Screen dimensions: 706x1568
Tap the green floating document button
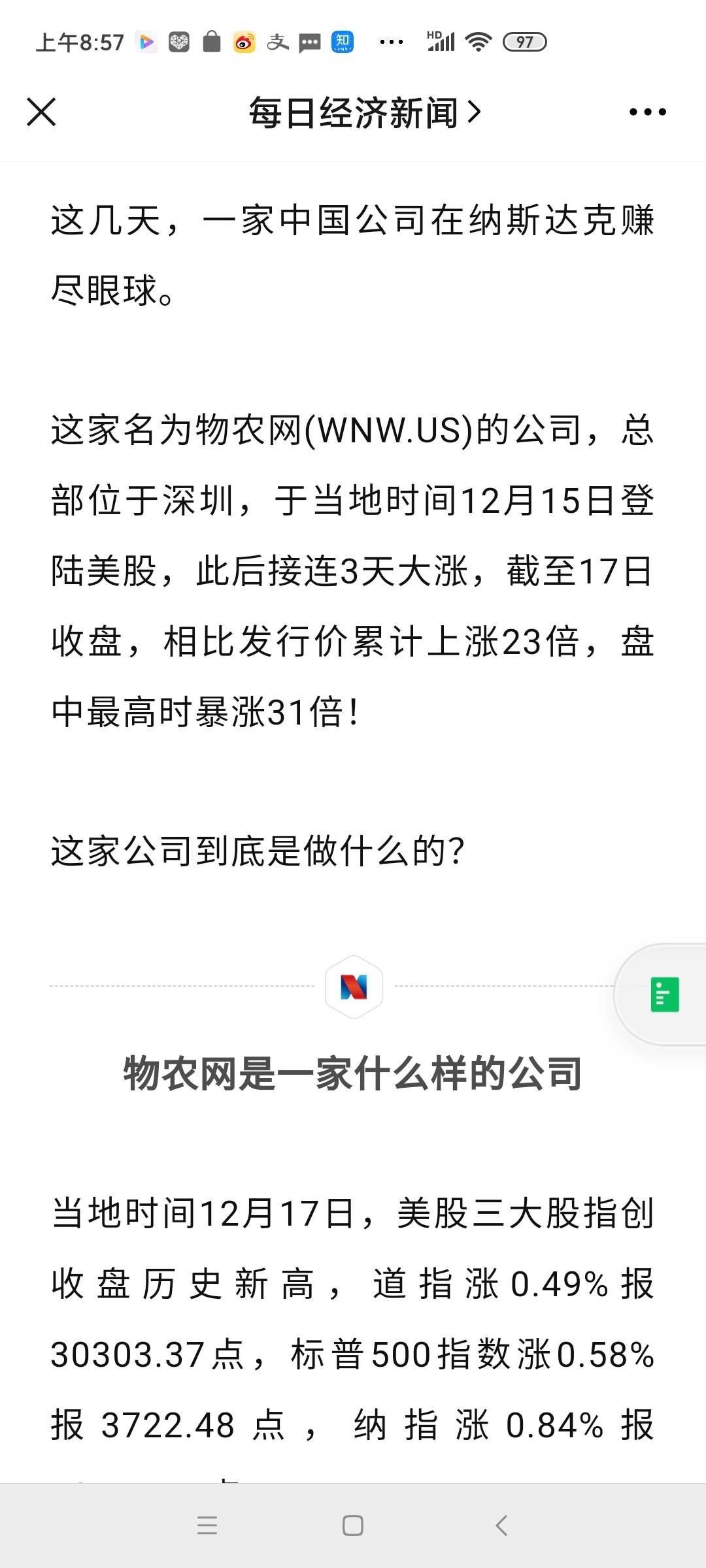pyautogui.click(x=664, y=994)
